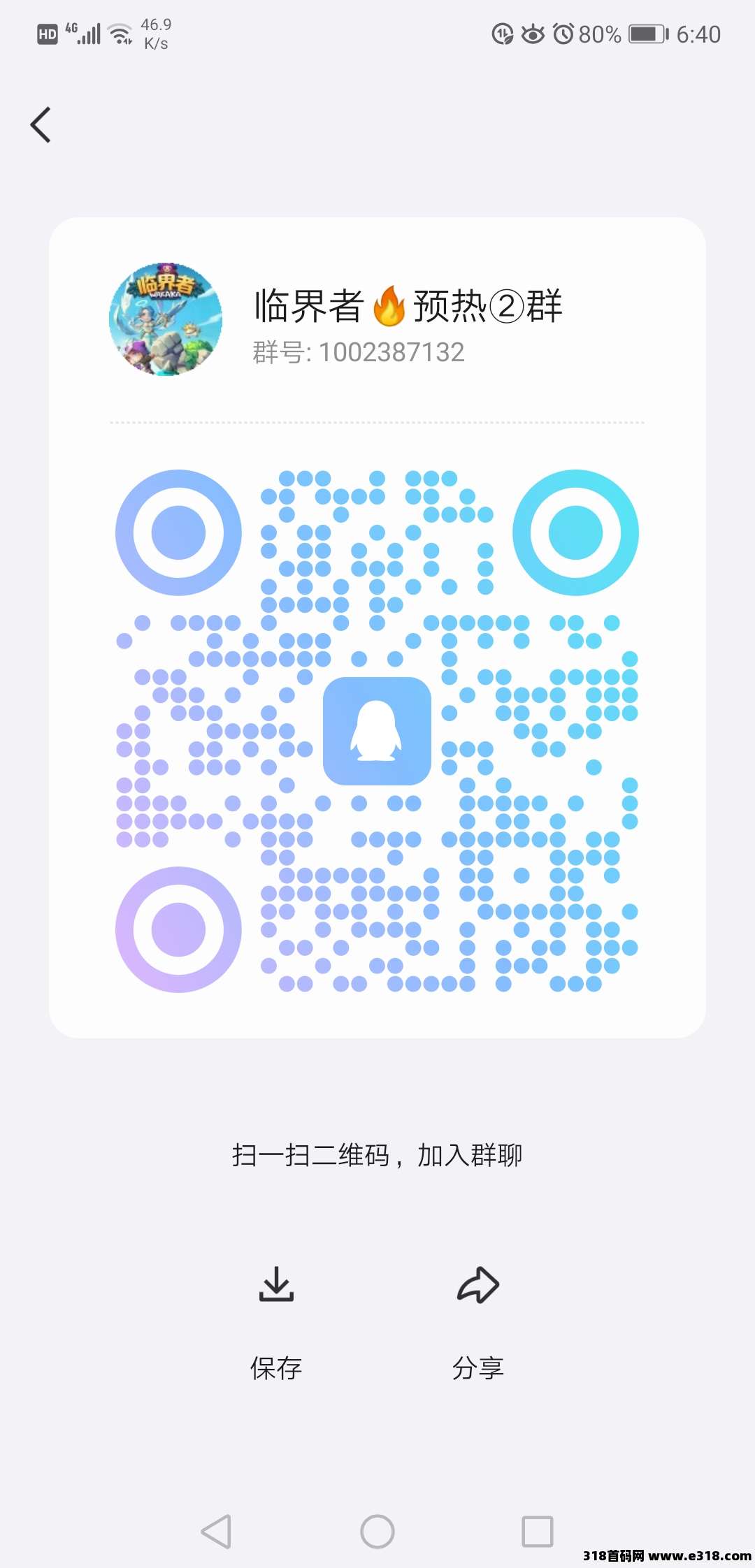
Task: Go back using the top-left arrow
Action: pyautogui.click(x=41, y=125)
